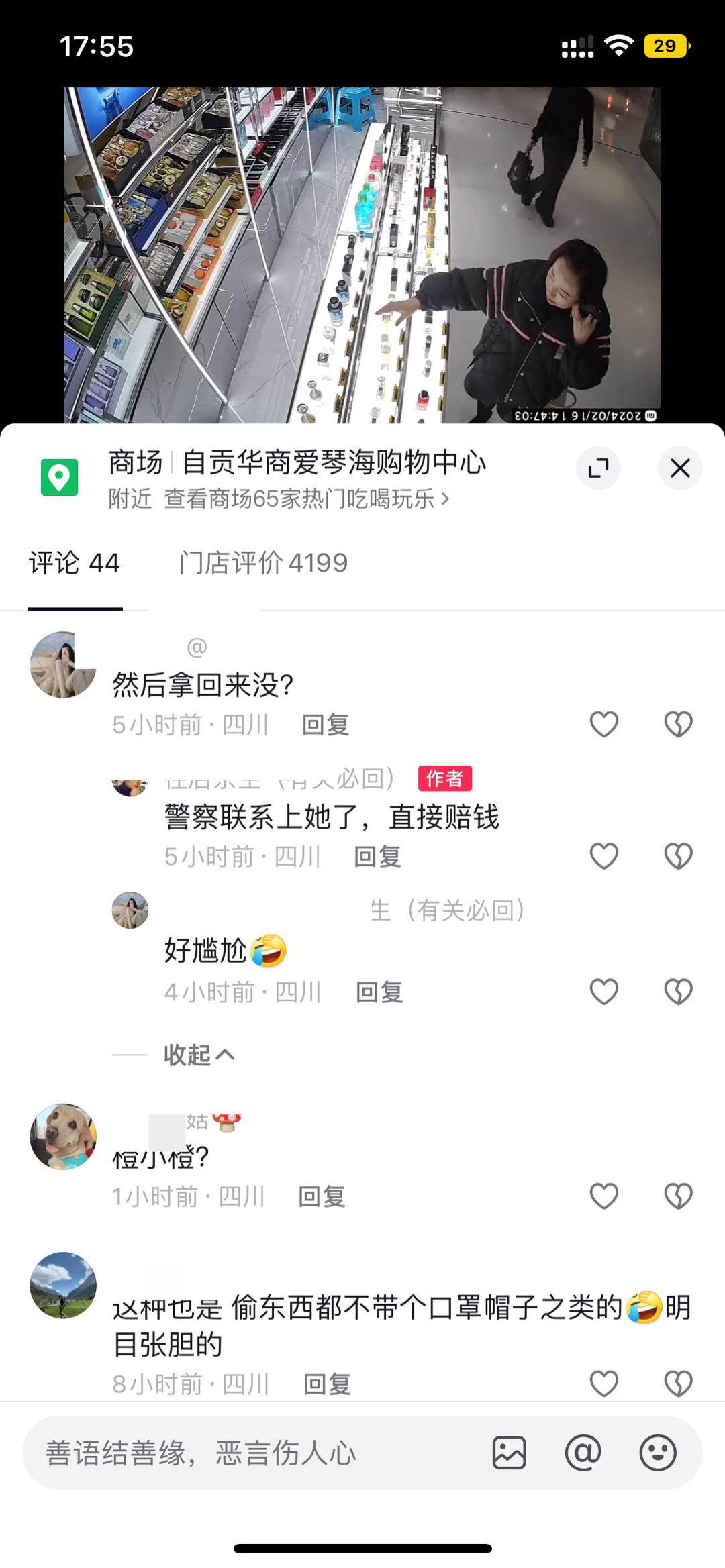Open emoji picker in comment box

pos(657,1453)
